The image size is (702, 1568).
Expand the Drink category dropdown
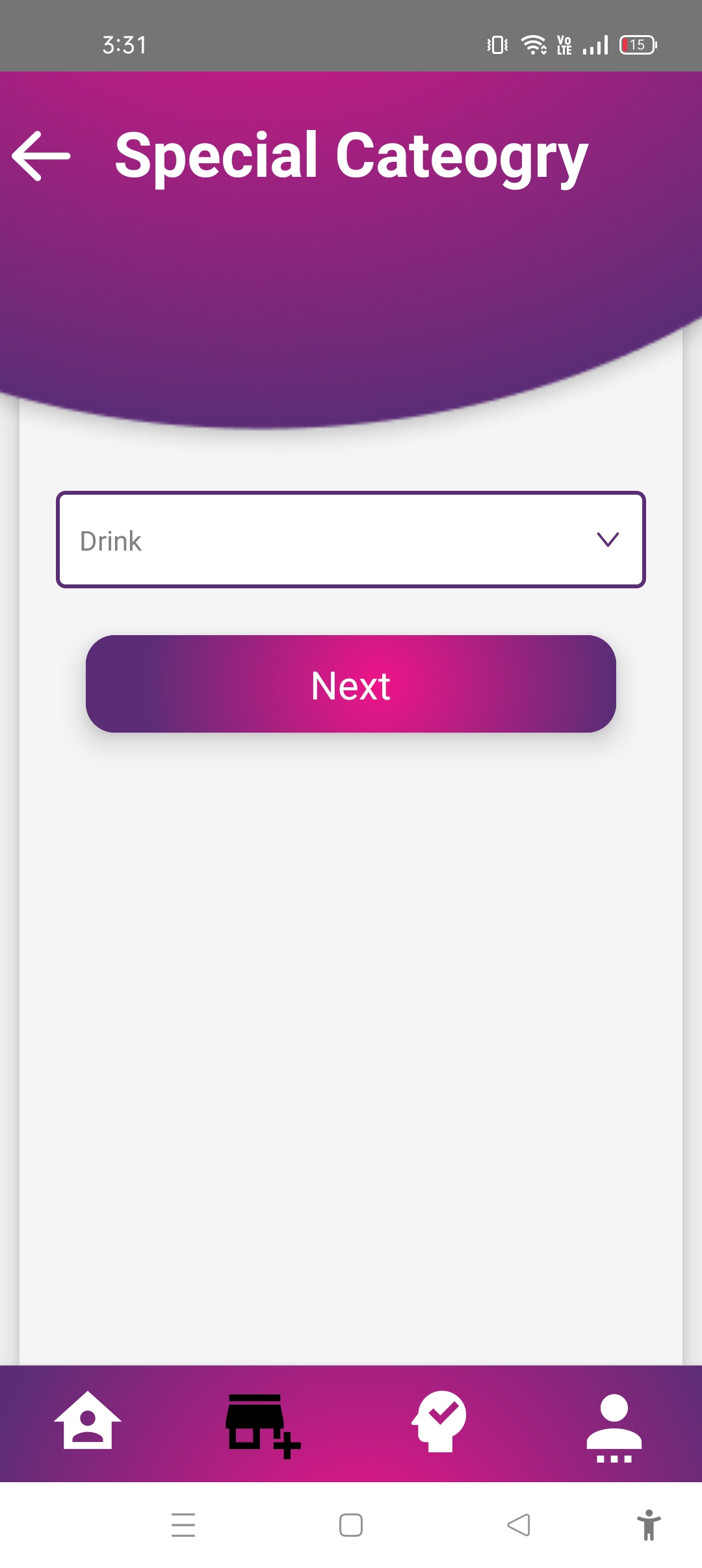(x=351, y=540)
